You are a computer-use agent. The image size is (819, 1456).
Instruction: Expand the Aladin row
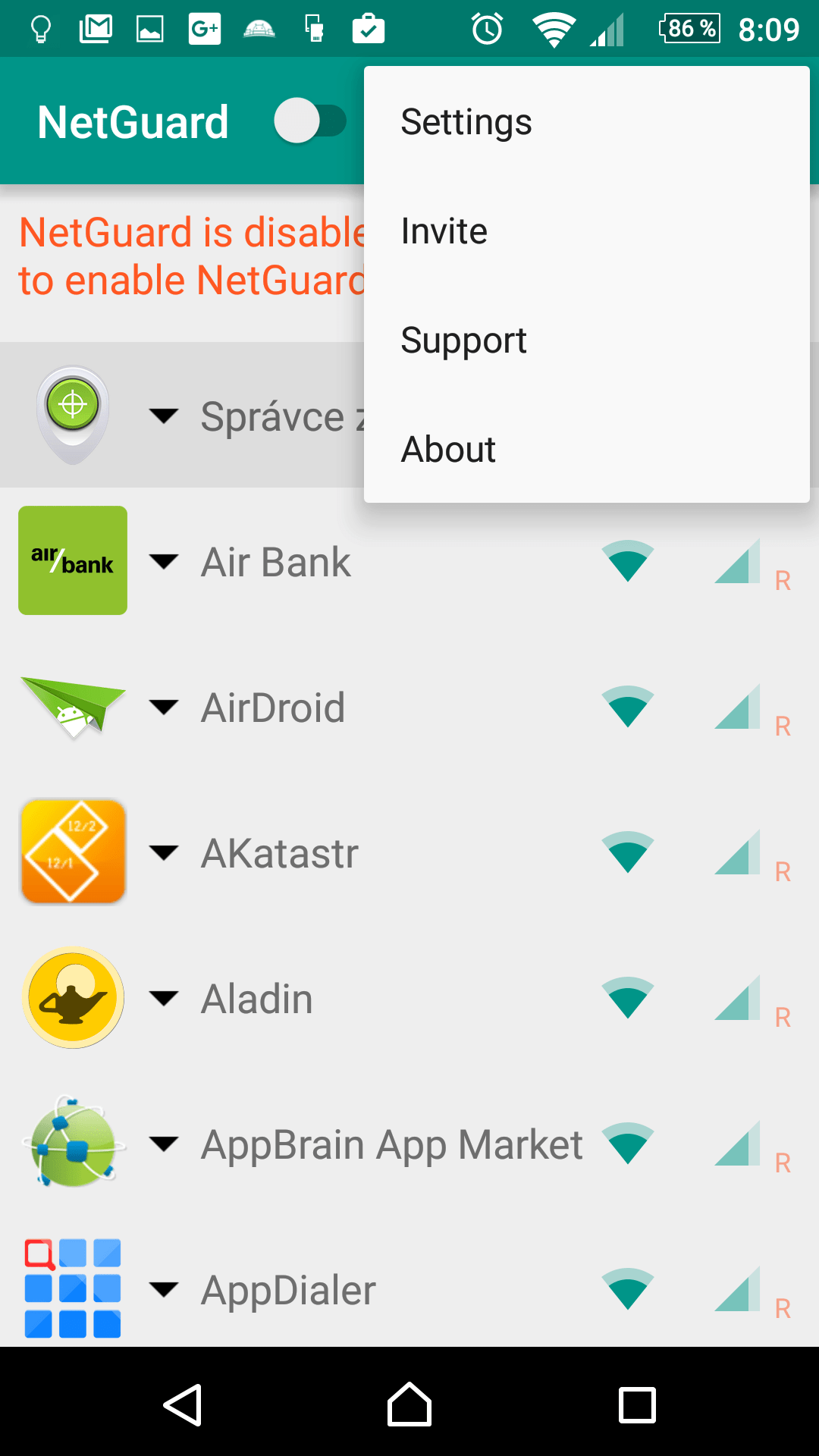click(x=164, y=998)
